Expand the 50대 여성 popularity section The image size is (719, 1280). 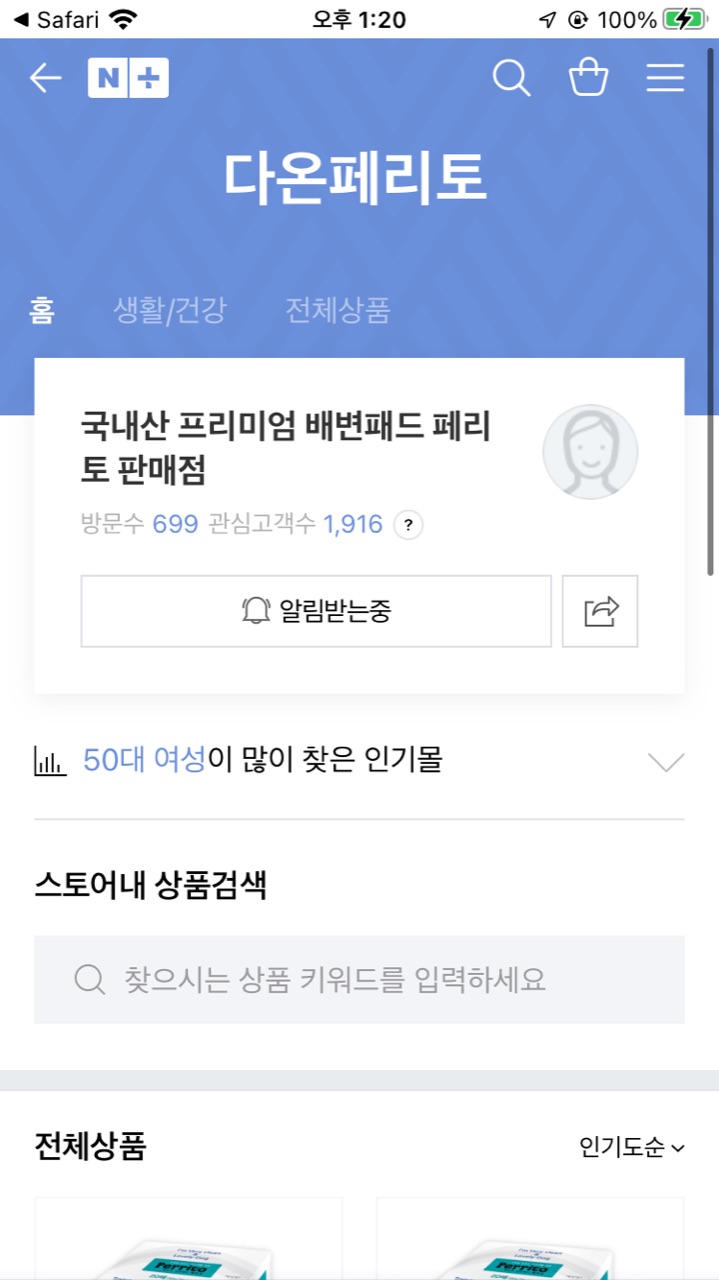click(665, 762)
